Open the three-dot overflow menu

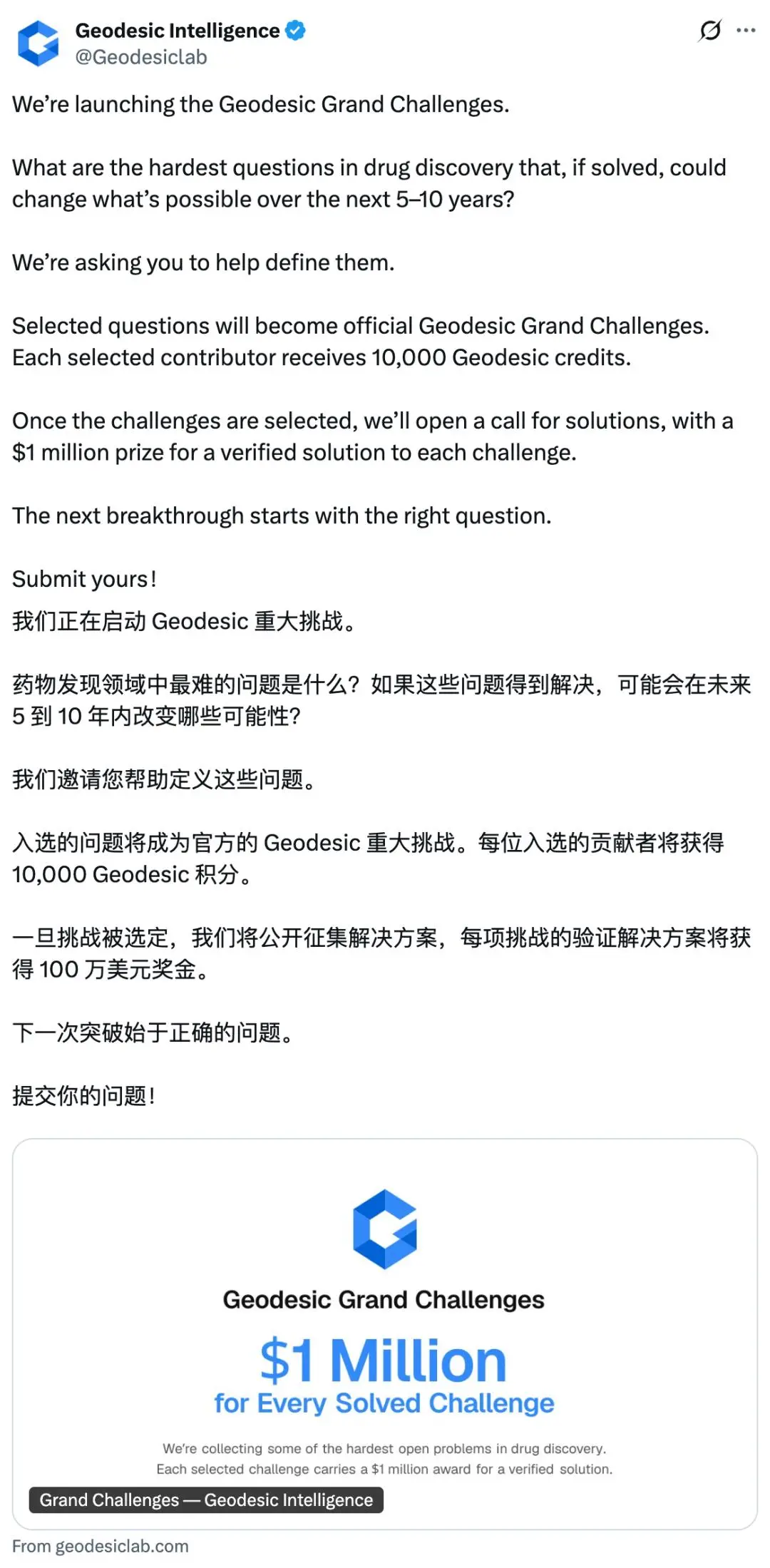746,31
